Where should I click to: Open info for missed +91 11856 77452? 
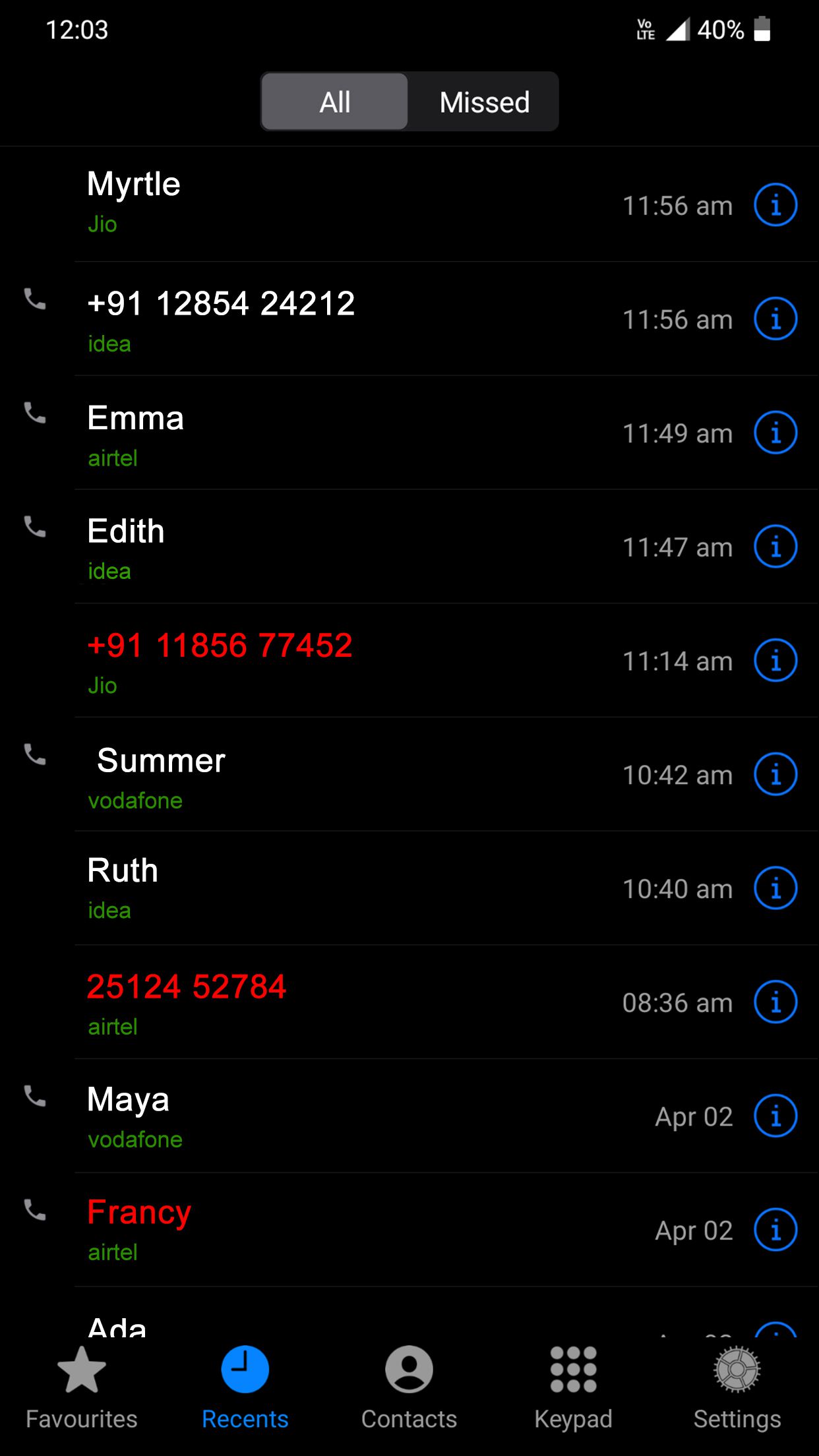[x=775, y=661]
